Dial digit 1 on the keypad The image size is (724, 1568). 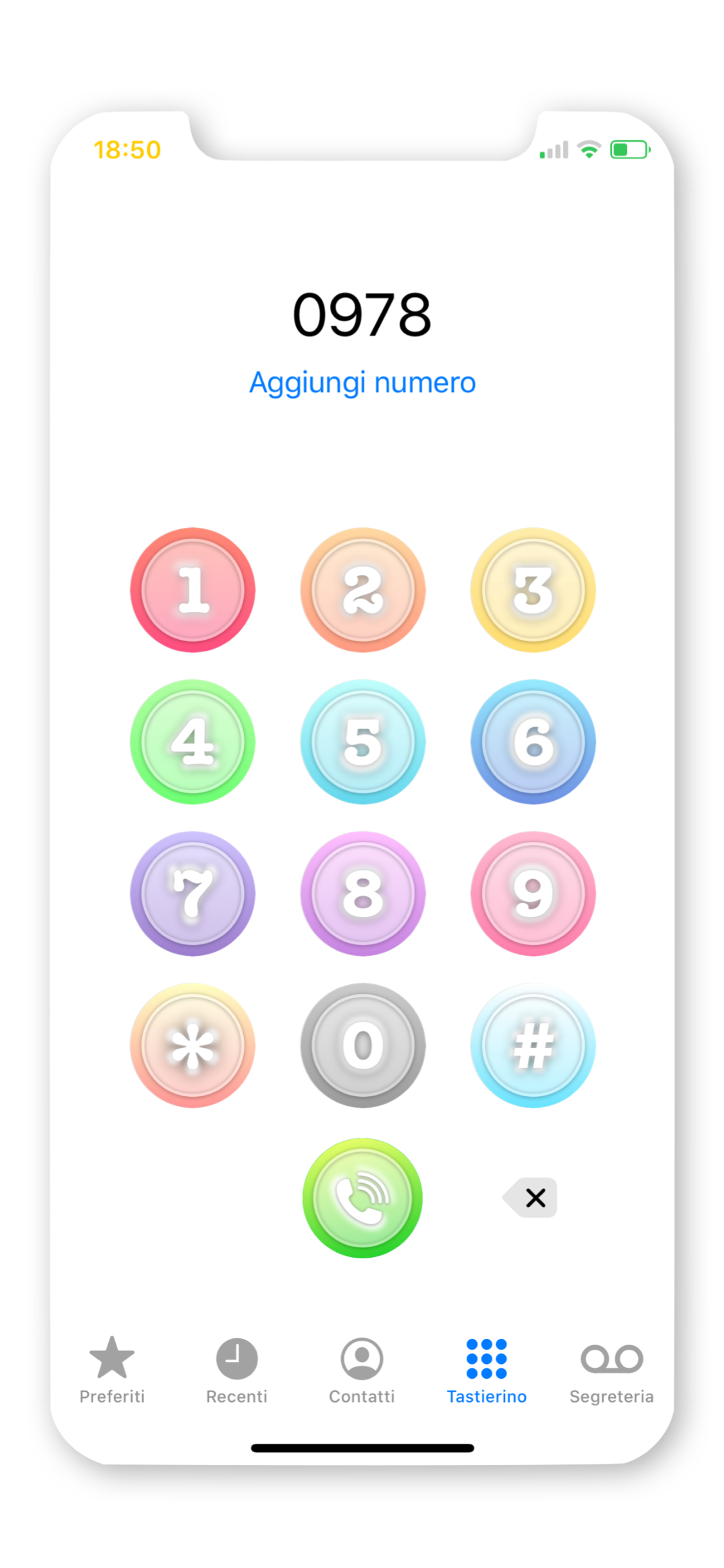click(192, 590)
